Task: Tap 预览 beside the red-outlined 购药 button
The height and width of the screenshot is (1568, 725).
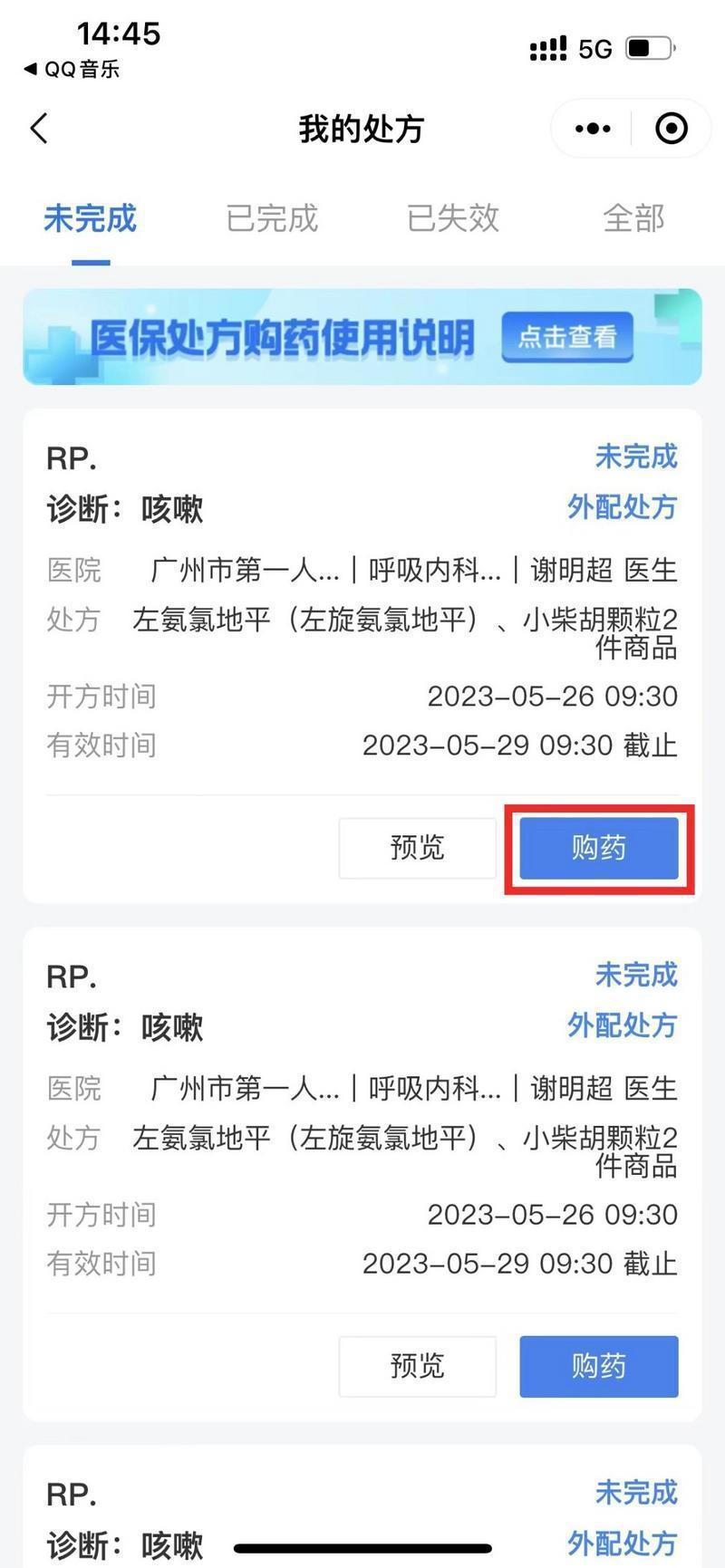Action: 417,848
